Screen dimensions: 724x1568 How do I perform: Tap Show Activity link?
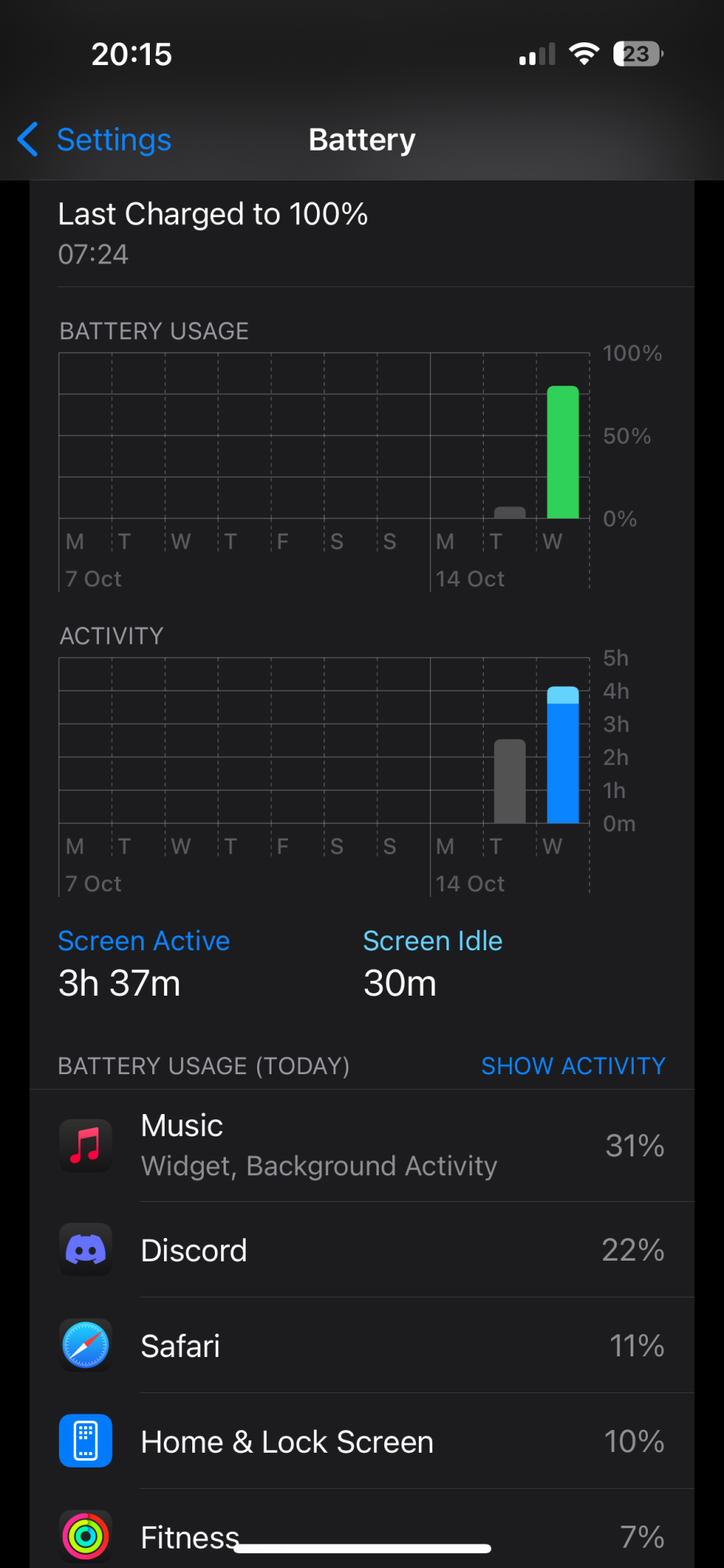click(573, 1065)
